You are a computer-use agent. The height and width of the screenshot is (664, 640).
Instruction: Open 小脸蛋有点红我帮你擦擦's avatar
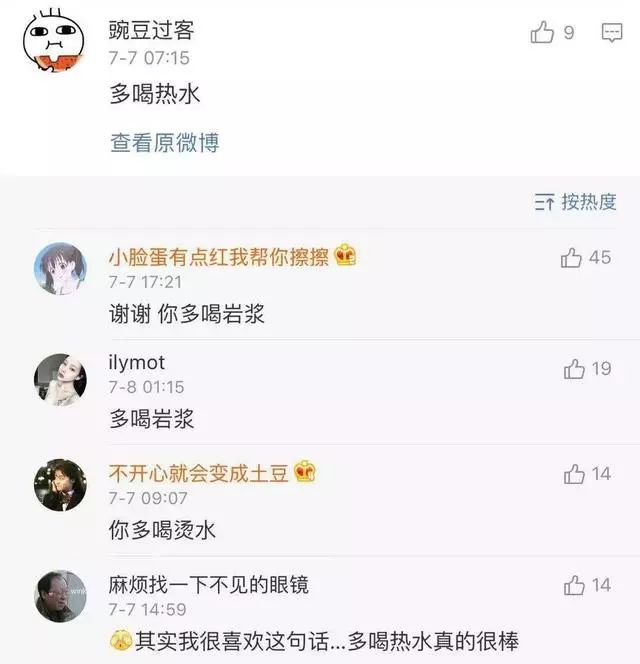(x=60, y=269)
